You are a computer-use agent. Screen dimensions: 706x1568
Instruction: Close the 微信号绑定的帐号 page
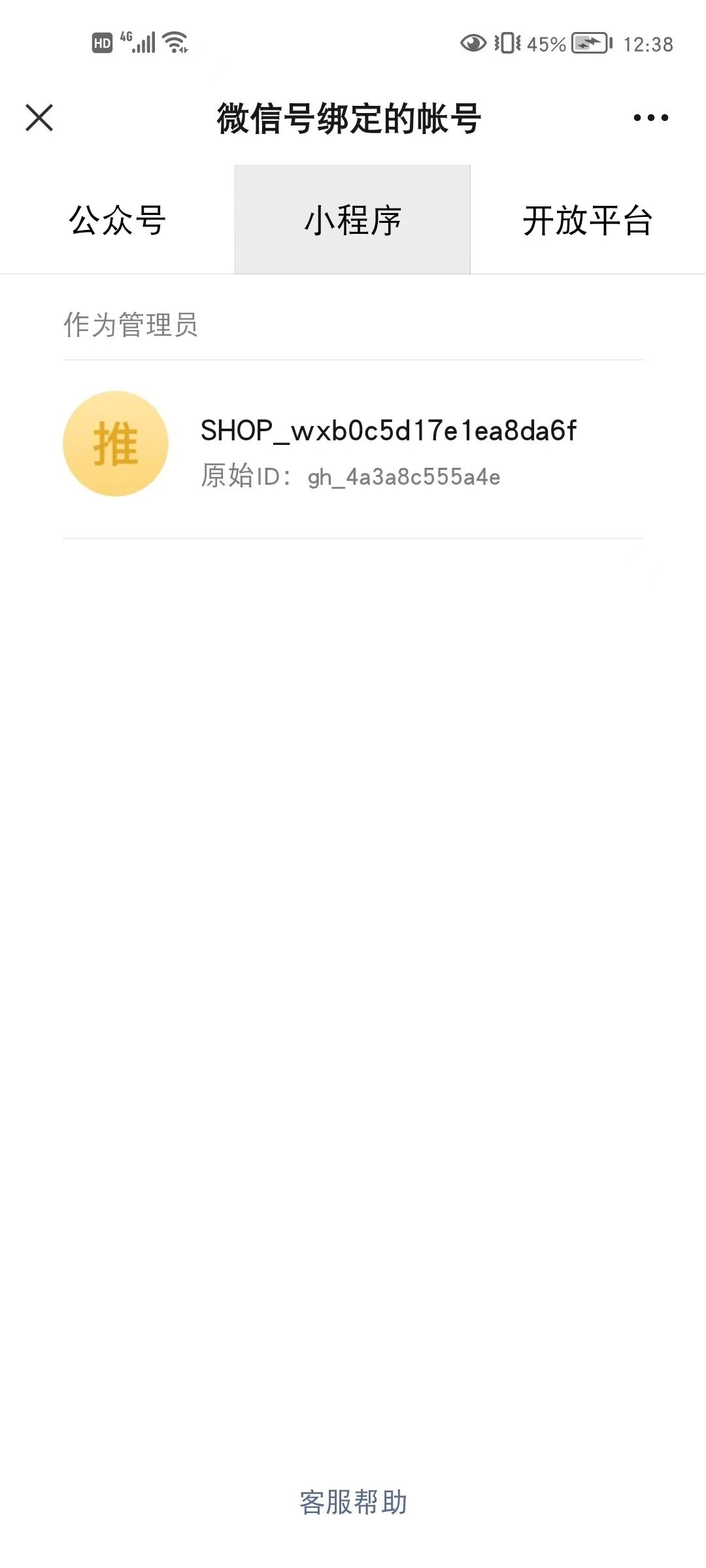(x=39, y=118)
